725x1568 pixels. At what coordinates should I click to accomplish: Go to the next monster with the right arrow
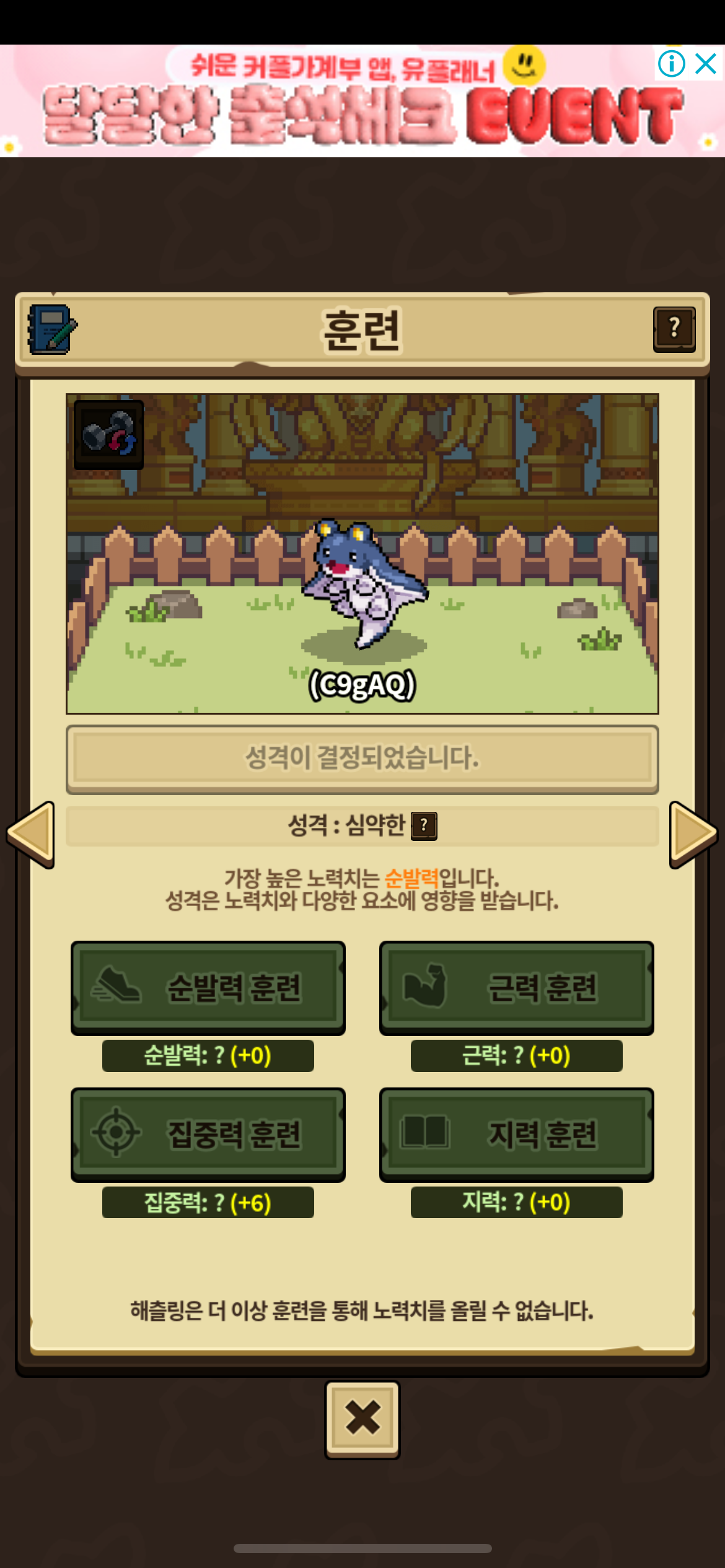(x=693, y=834)
